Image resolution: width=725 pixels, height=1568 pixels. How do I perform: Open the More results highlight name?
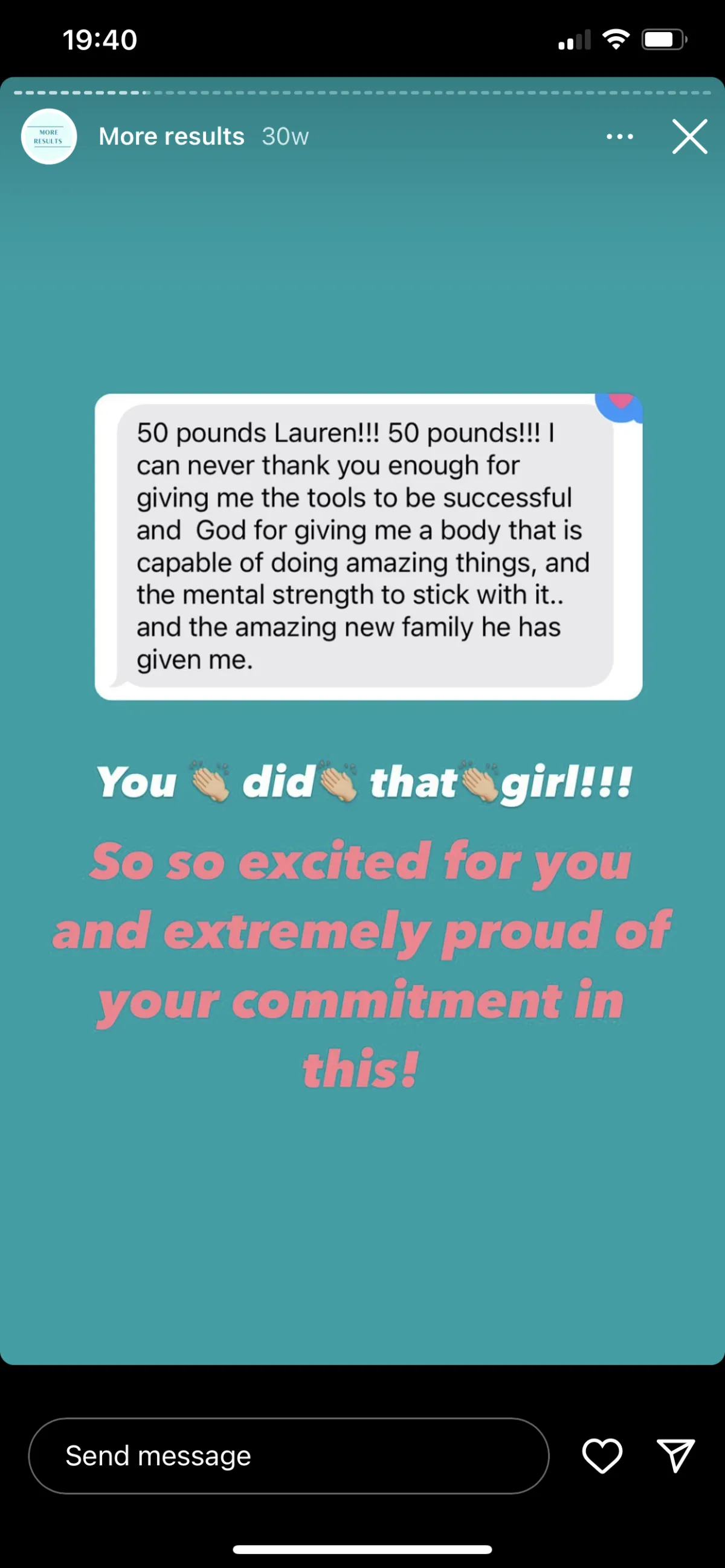(x=171, y=136)
